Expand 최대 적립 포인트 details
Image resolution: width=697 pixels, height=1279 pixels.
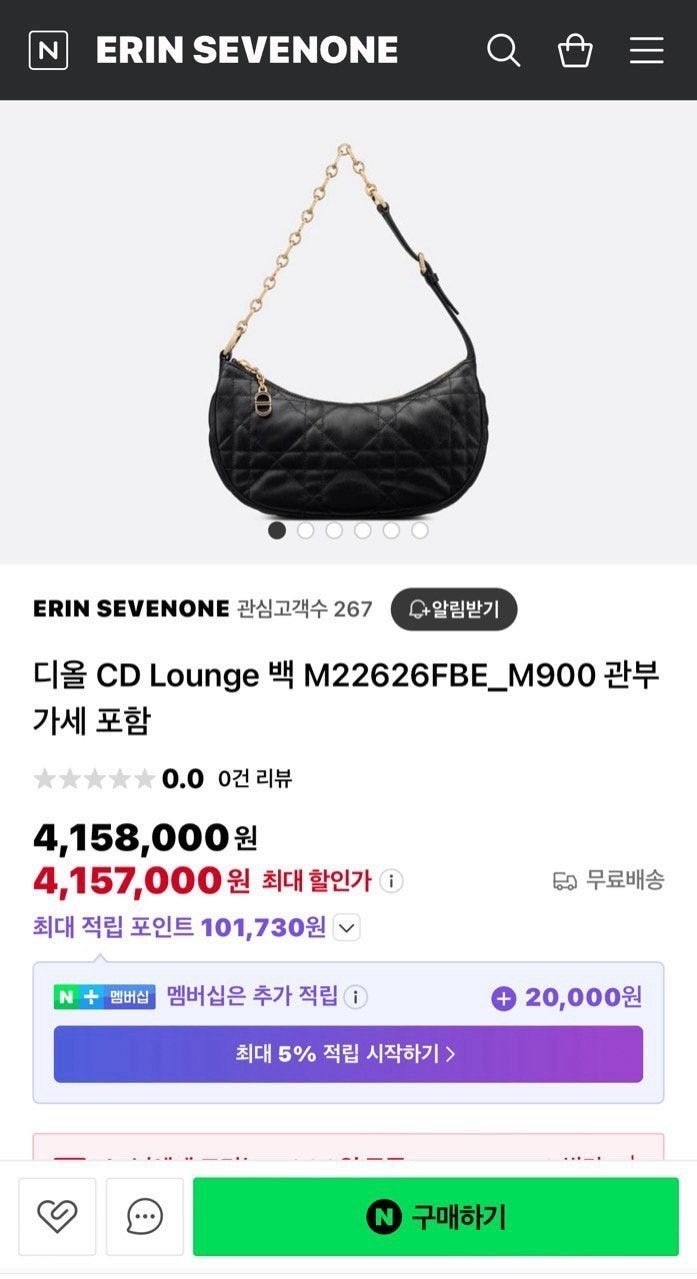[x=346, y=928]
